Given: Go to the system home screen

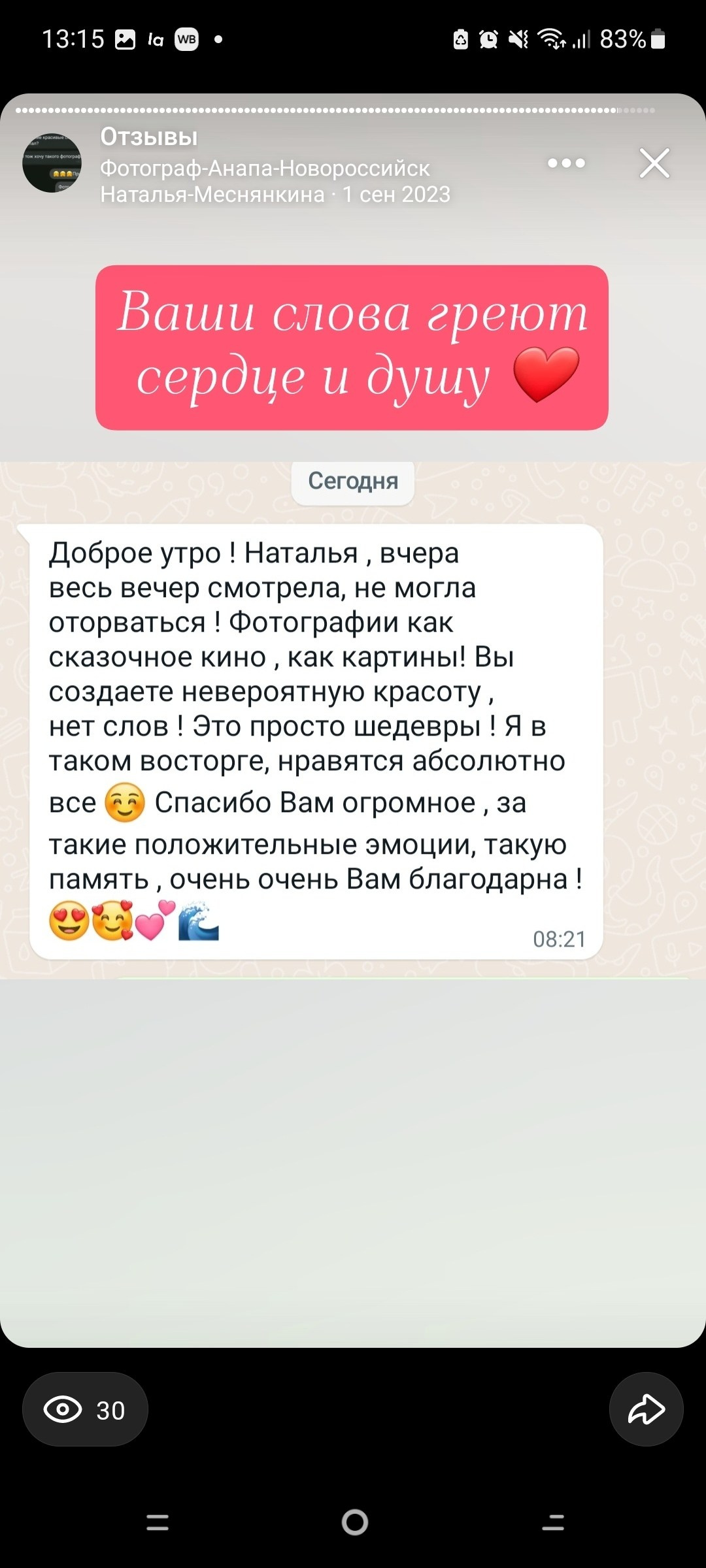Looking at the screenshot, I should 354,1522.
